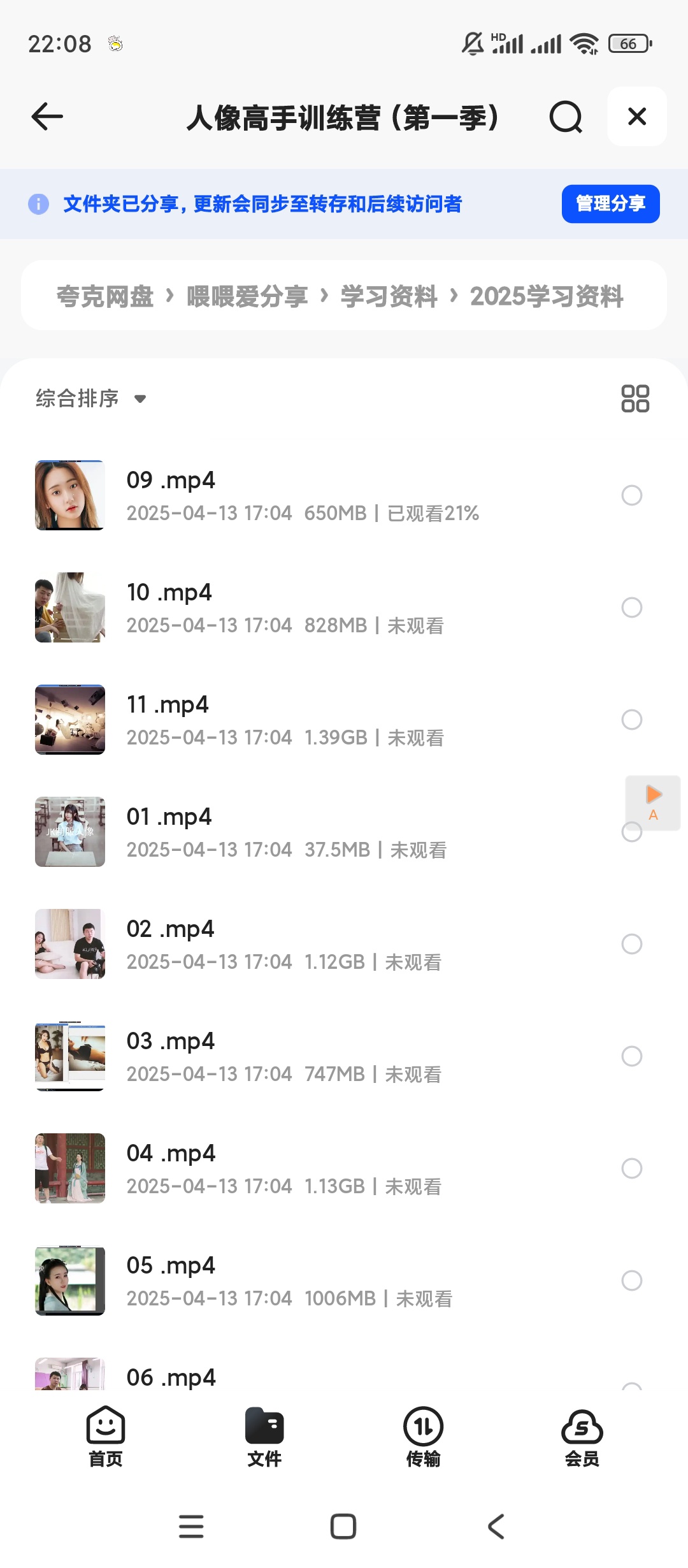The image size is (688, 1568).
Task: Play the file 11 .mp4
Action: pos(168,705)
